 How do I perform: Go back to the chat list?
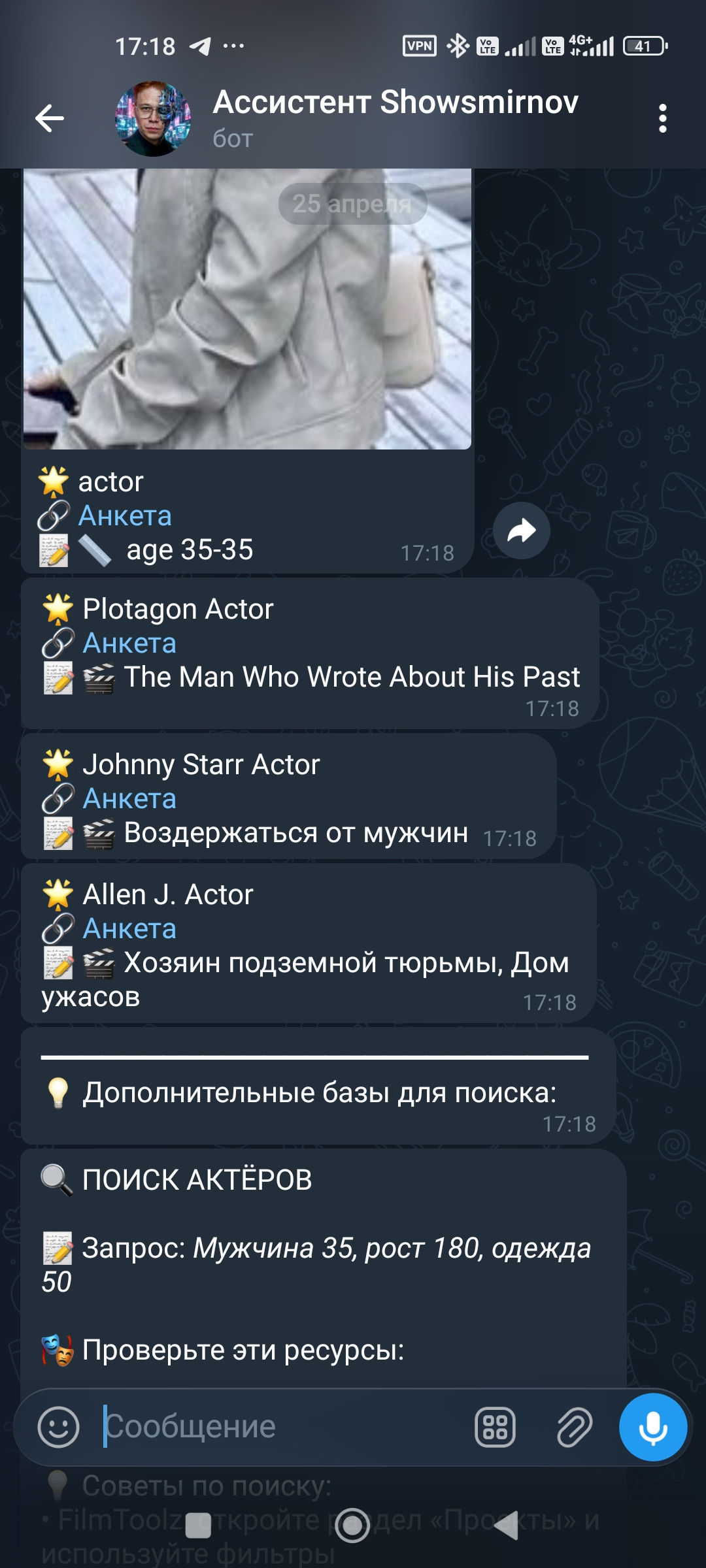50,118
